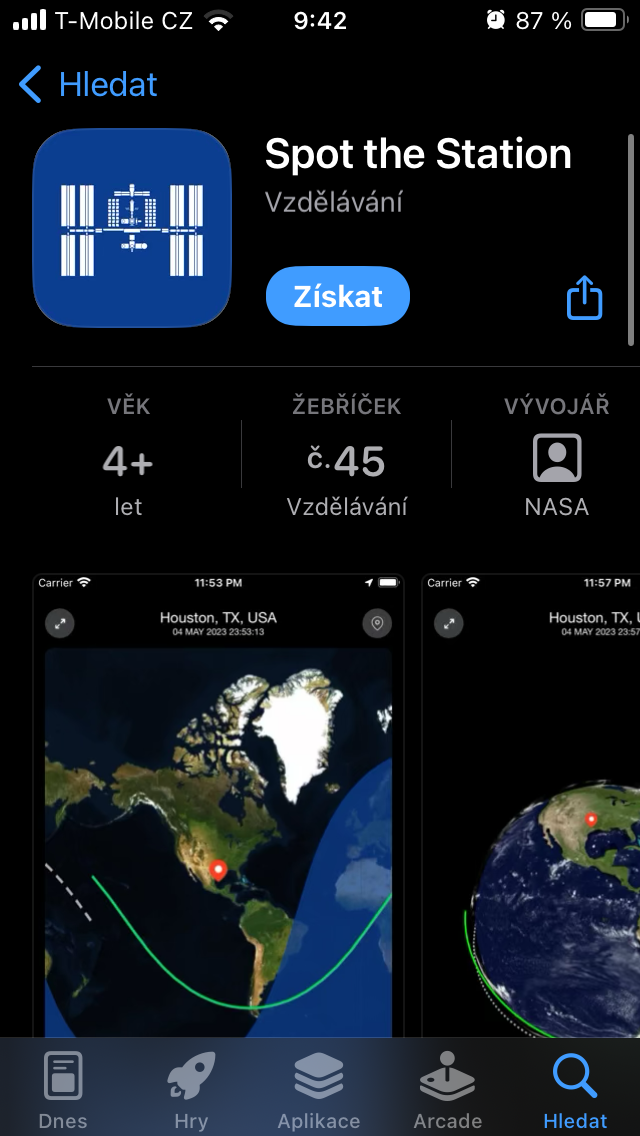Switch to the Dnes tab
640x1136 pixels.
pyautogui.click(x=63, y=1090)
